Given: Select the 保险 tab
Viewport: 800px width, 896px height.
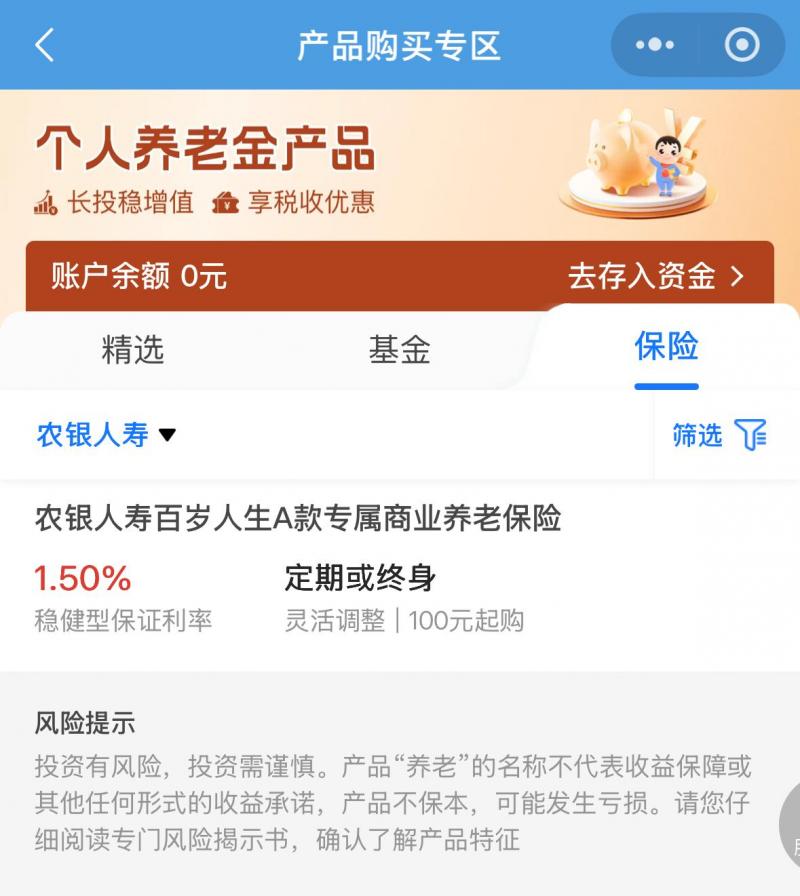Looking at the screenshot, I should [x=666, y=347].
